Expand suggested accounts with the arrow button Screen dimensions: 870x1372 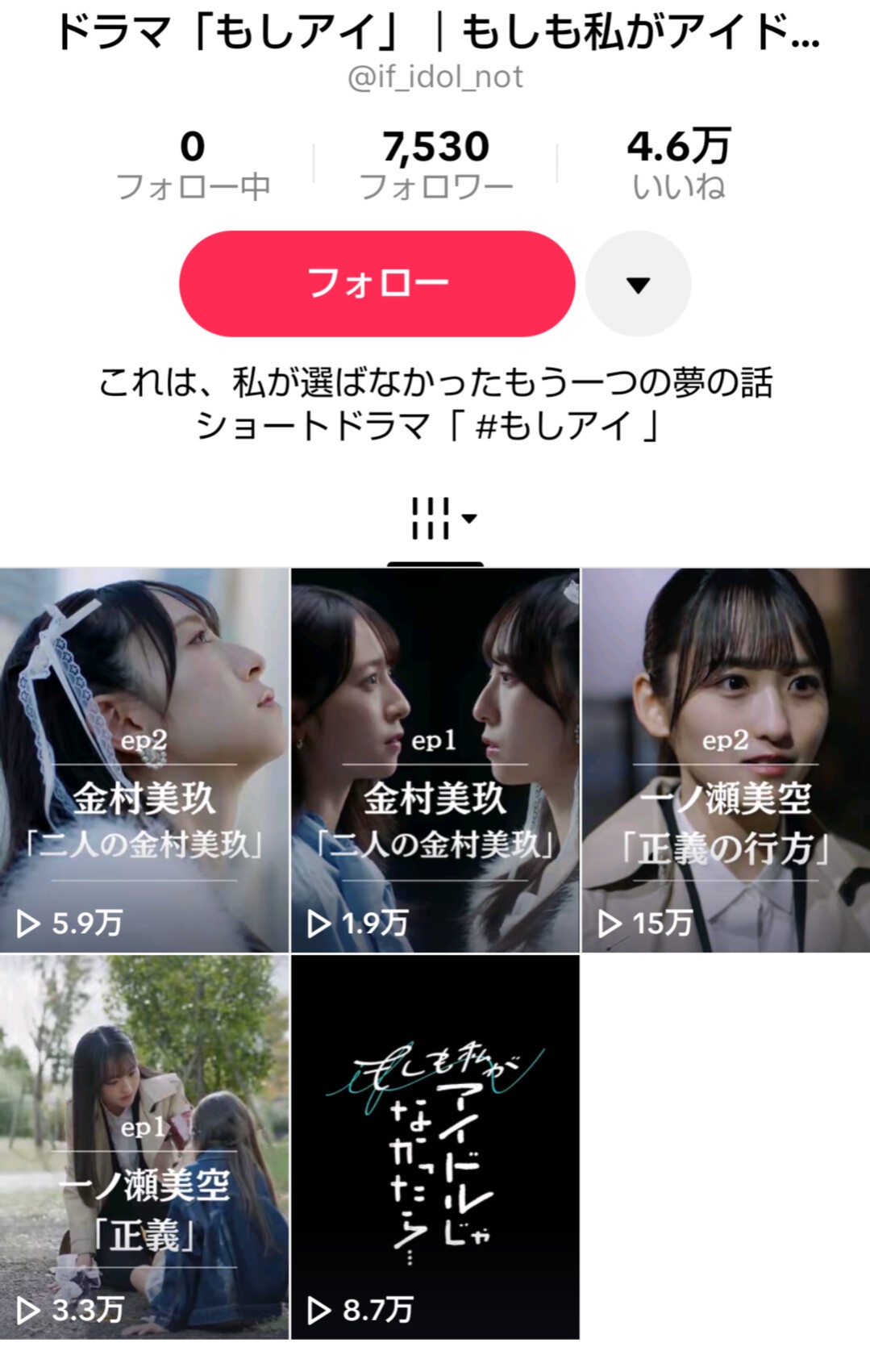(x=638, y=284)
